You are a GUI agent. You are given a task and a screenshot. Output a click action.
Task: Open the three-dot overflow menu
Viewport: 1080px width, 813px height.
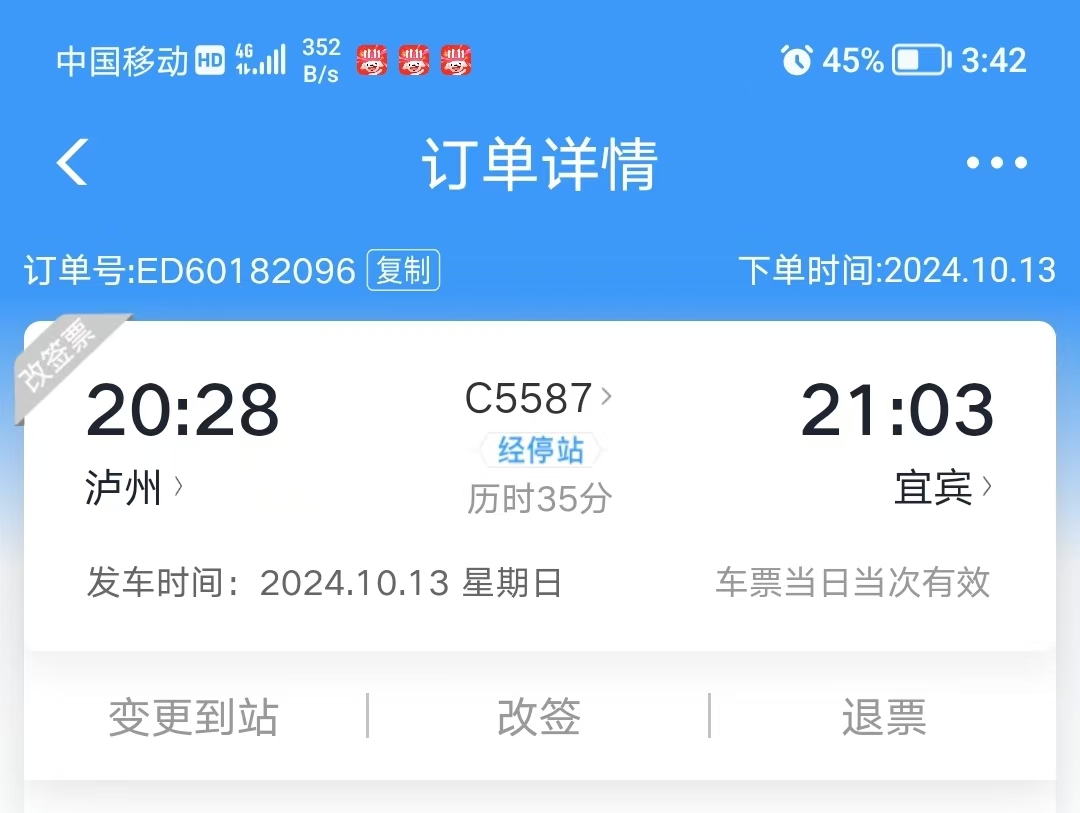tap(996, 163)
